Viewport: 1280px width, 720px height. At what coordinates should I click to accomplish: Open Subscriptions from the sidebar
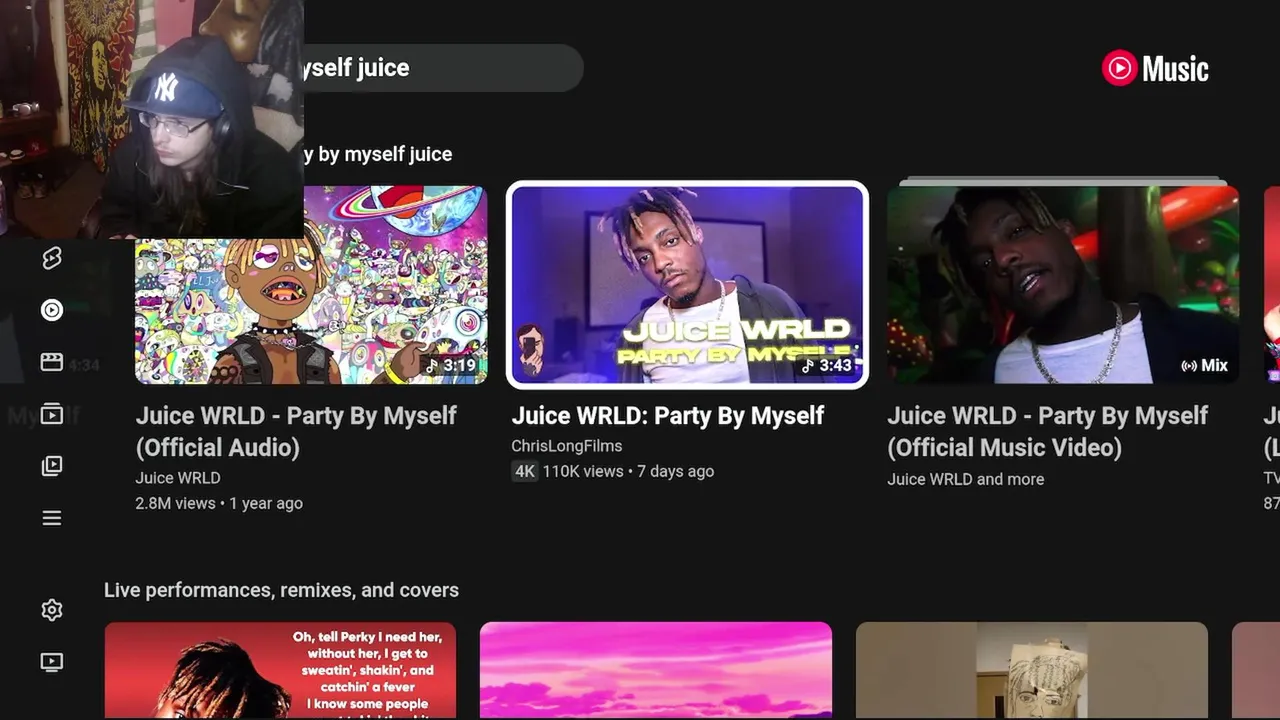[x=52, y=414]
